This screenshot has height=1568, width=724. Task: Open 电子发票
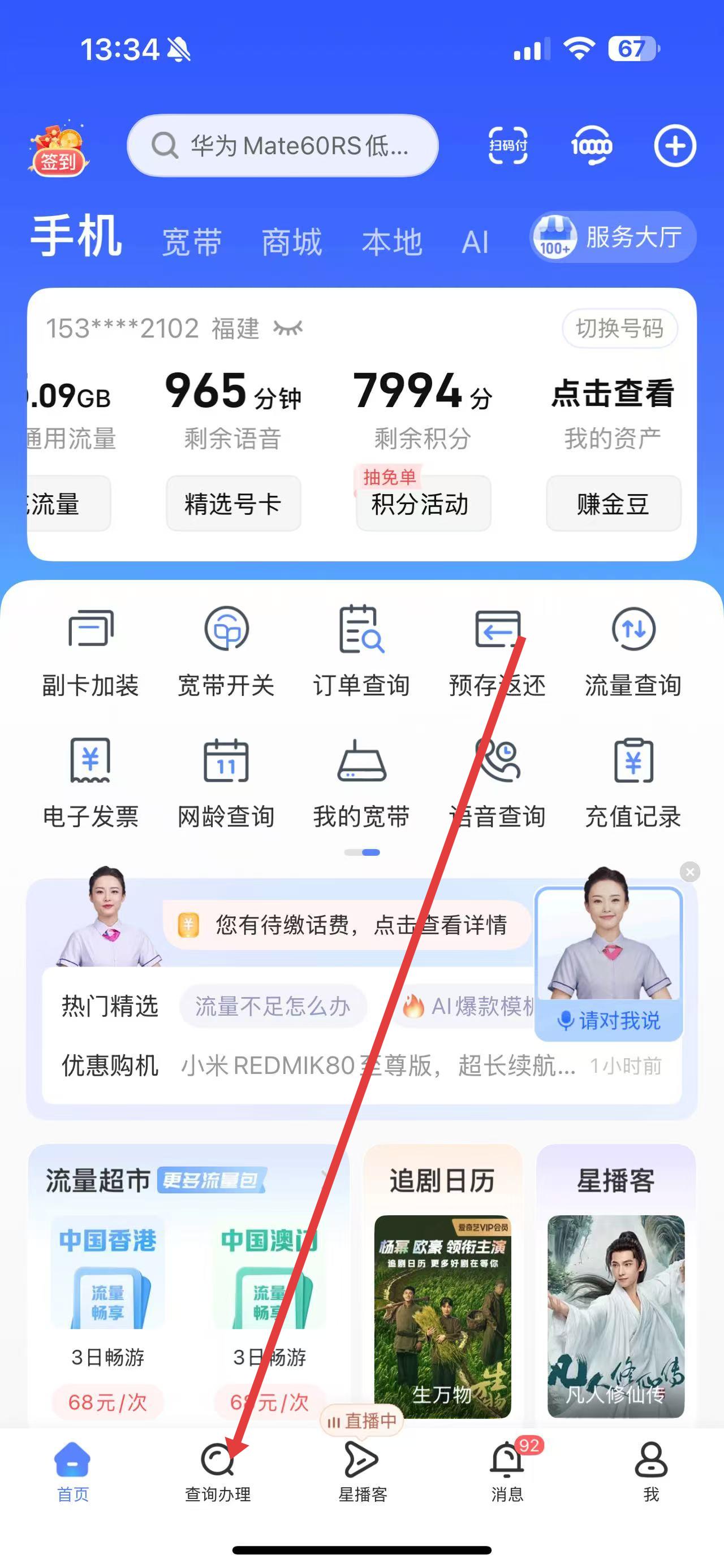click(90, 782)
